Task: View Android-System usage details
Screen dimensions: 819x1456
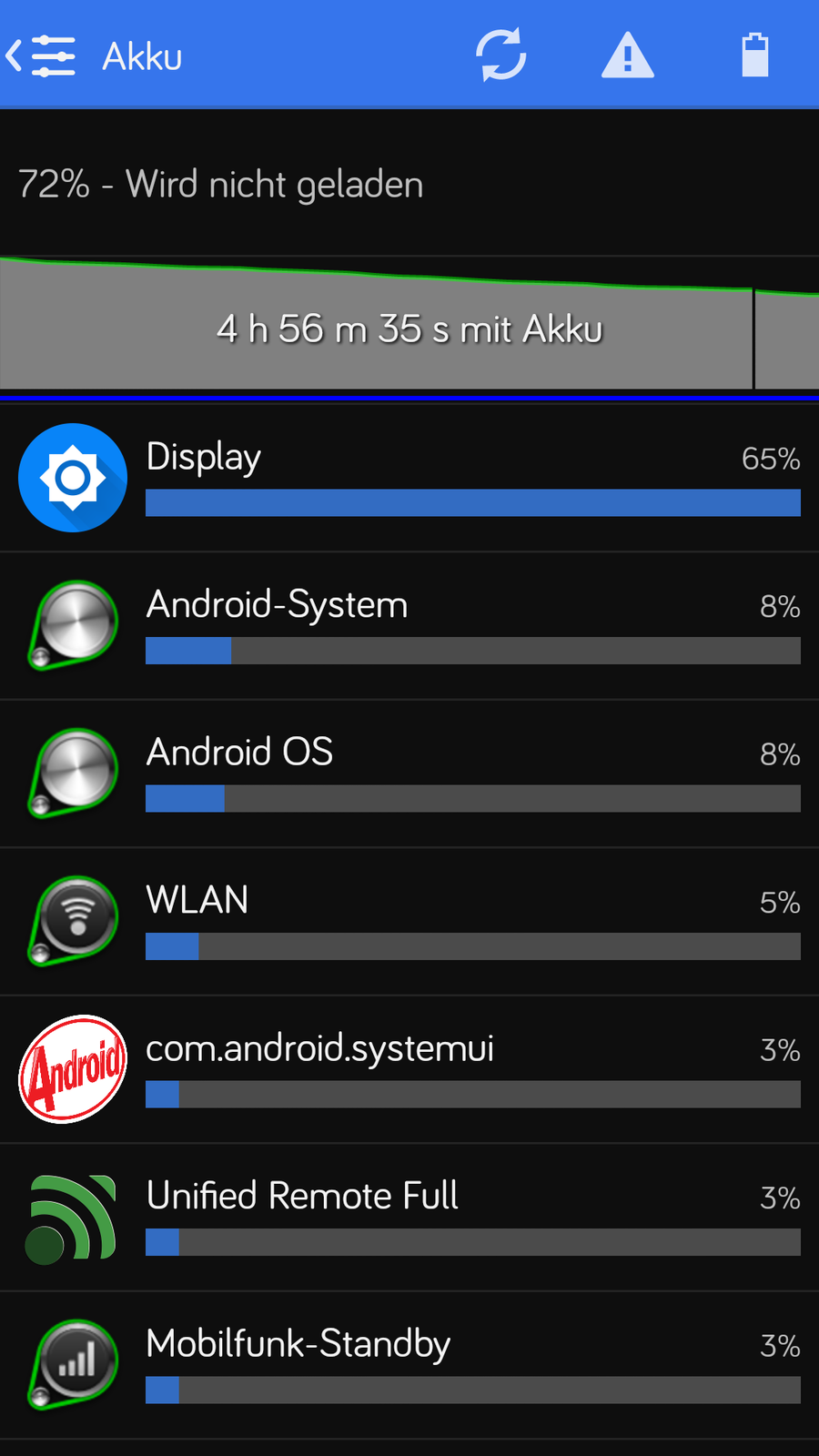Action: [409, 626]
